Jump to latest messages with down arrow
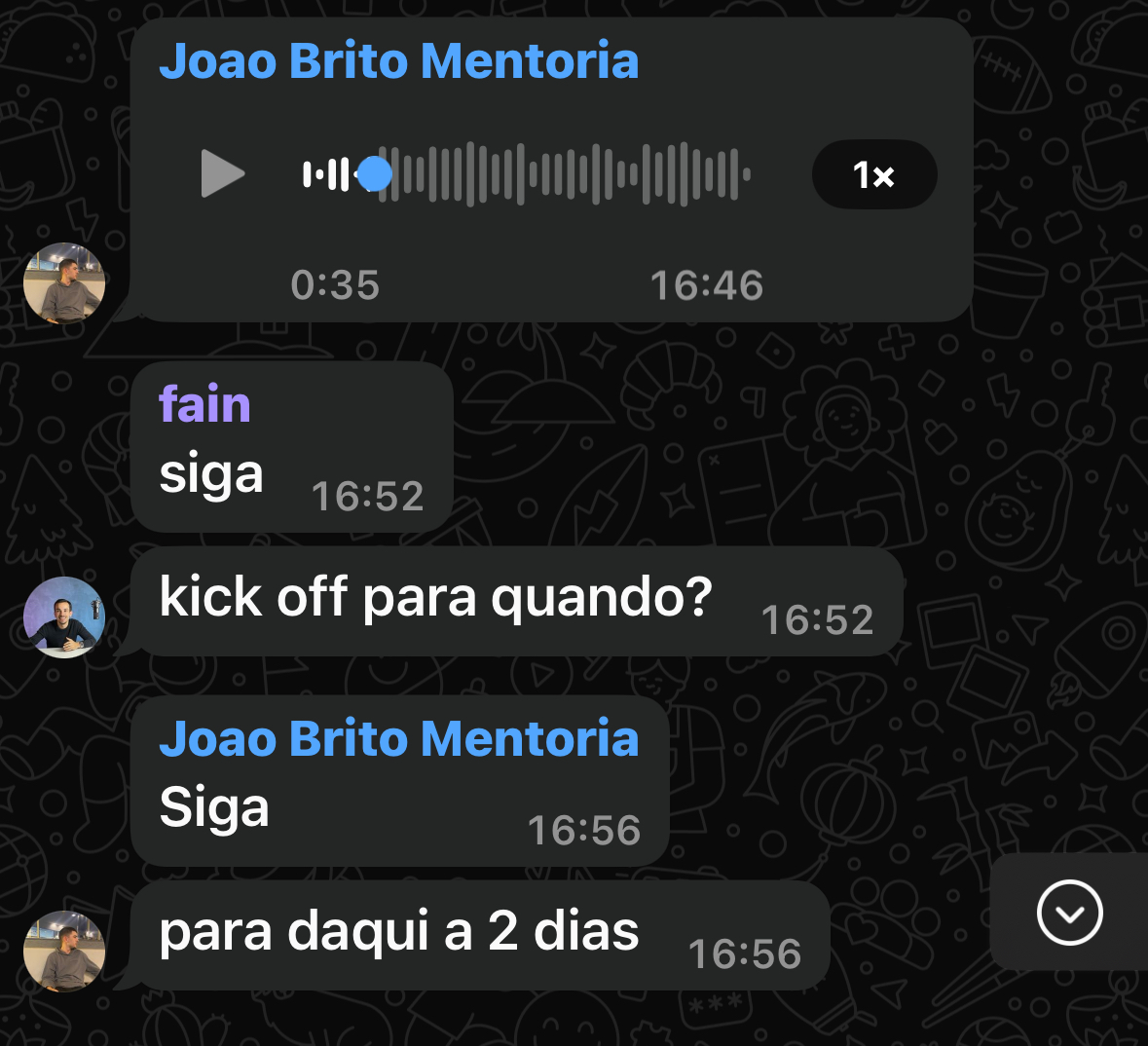Image resolution: width=1148 pixels, height=1046 pixels. [x=1069, y=913]
